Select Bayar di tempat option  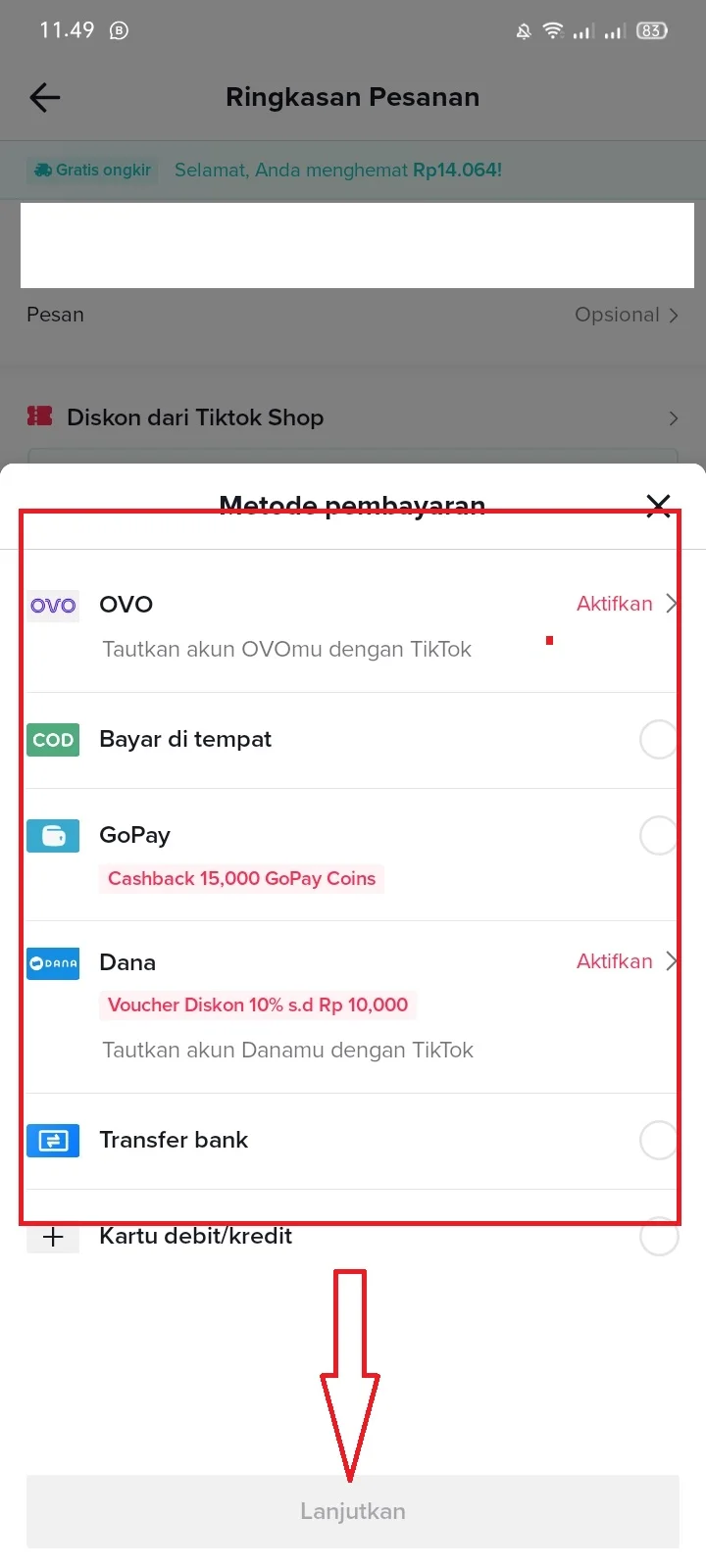pos(658,740)
